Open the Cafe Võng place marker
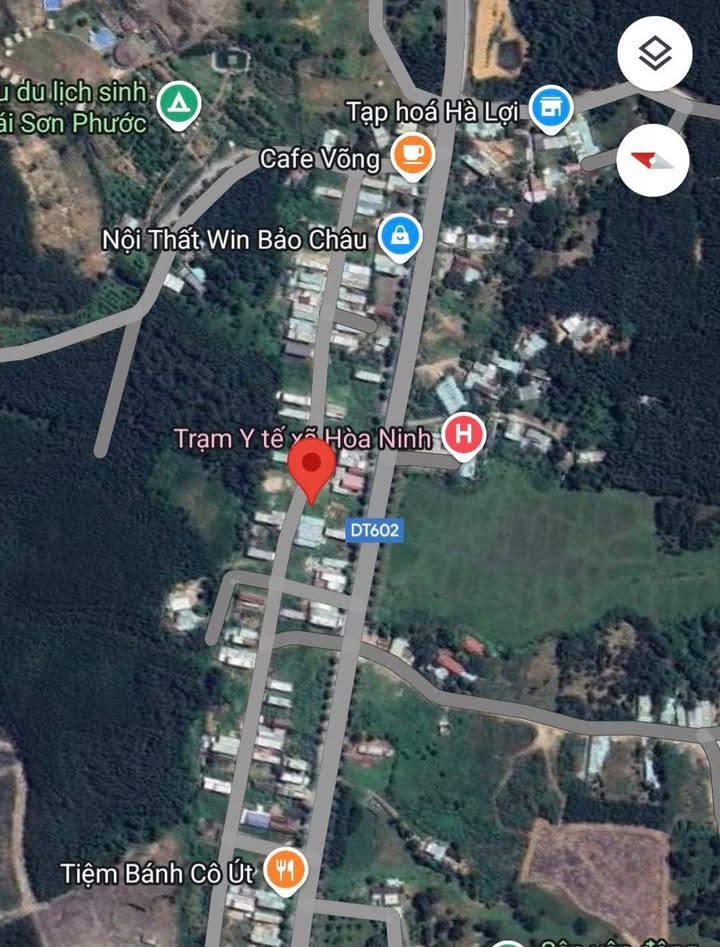Screen dimensions: 720x947 (x=411, y=155)
